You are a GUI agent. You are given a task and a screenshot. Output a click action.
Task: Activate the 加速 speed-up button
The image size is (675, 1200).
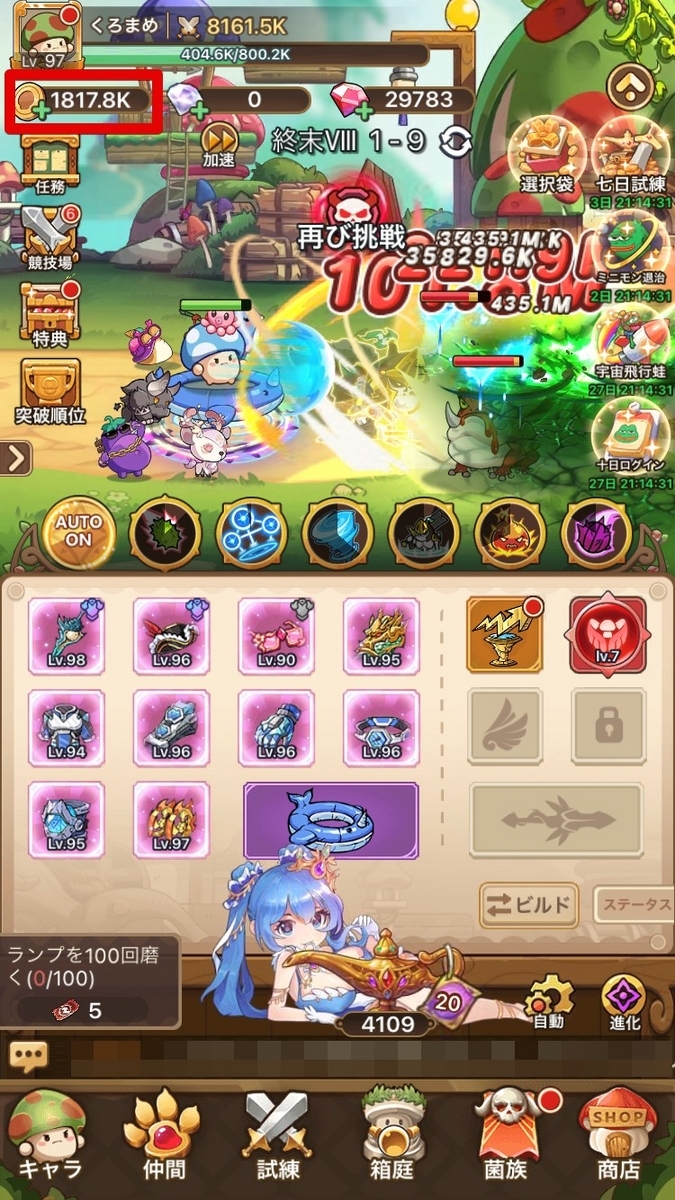pos(218,146)
